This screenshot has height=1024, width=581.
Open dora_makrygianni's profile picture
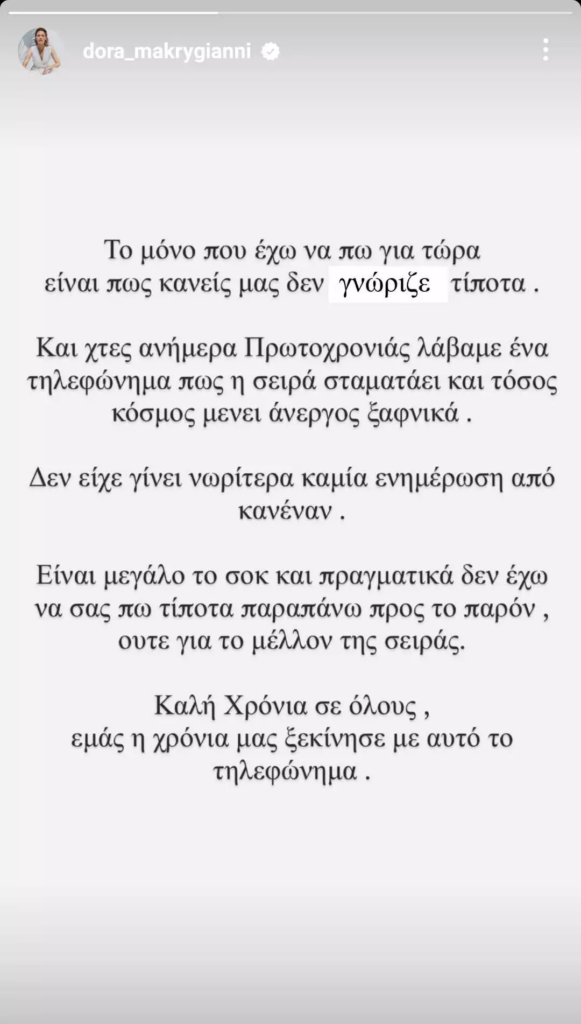click(x=41, y=51)
